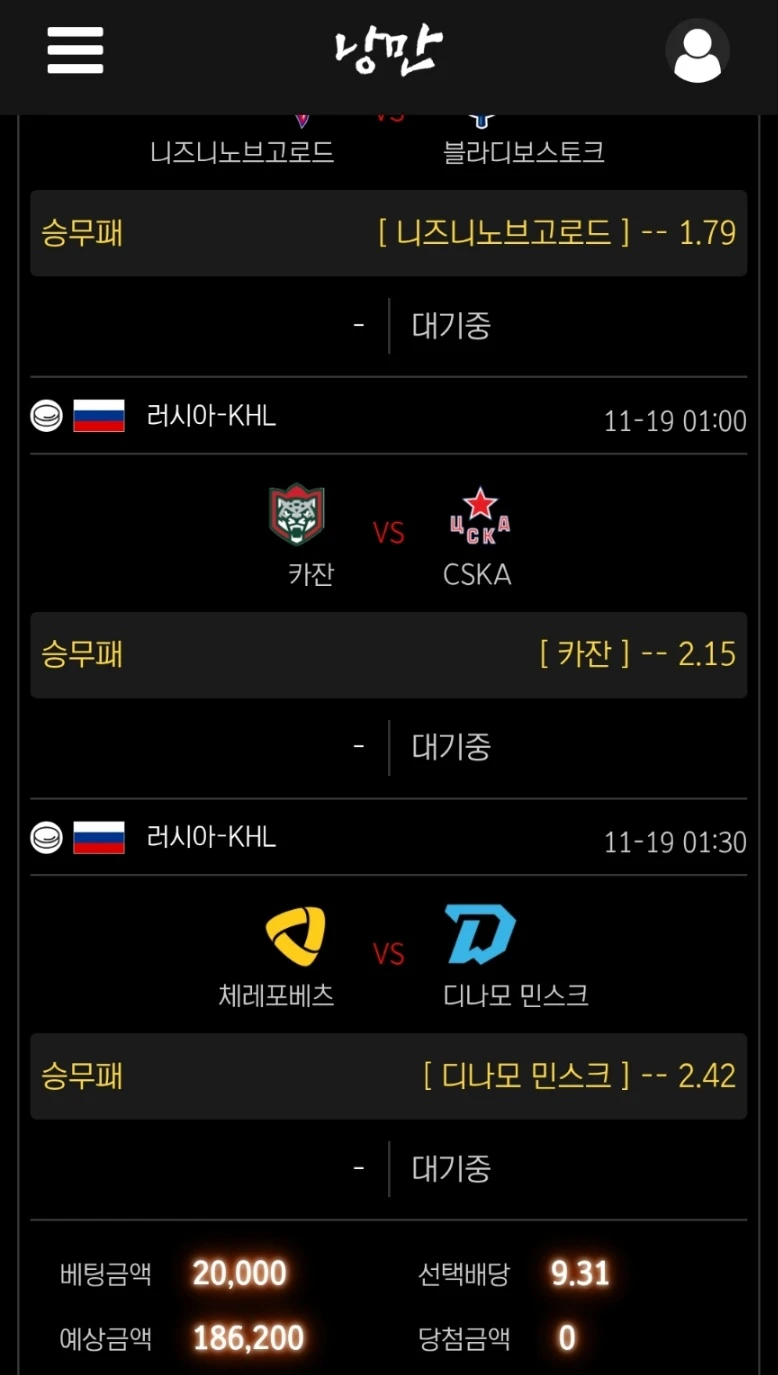Toggle the Dinamo Minsk 2.42 pick
Image resolution: width=778 pixels, height=1375 pixels.
[x=389, y=1077]
